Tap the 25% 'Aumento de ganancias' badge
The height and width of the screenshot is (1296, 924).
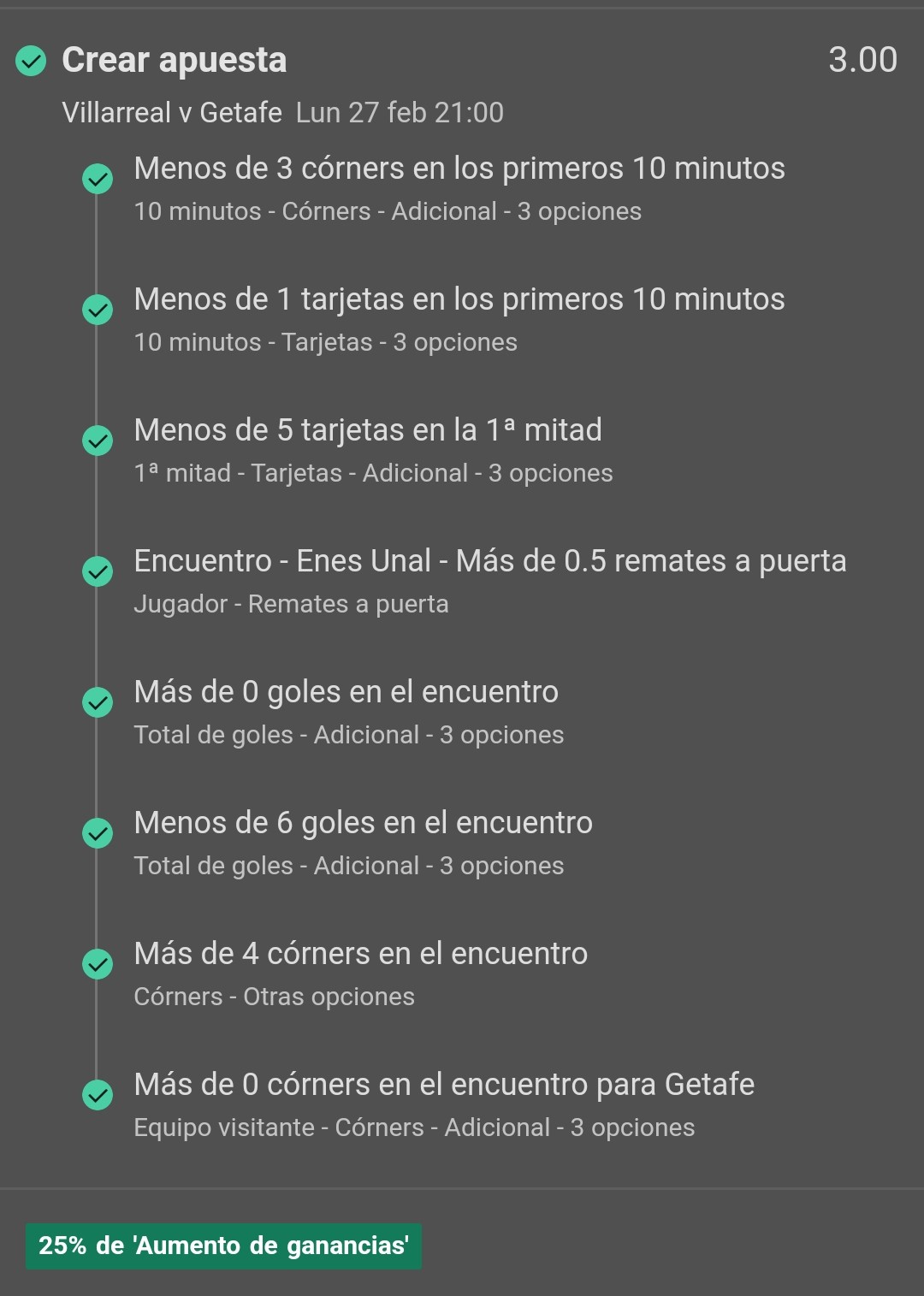click(223, 1246)
